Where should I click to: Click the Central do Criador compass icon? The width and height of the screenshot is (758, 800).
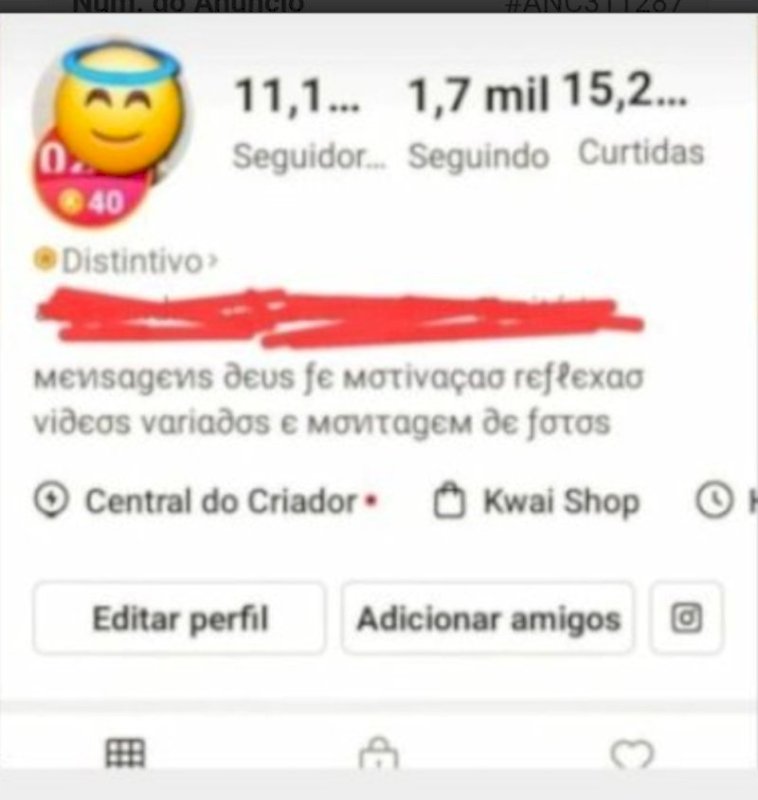click(52, 497)
